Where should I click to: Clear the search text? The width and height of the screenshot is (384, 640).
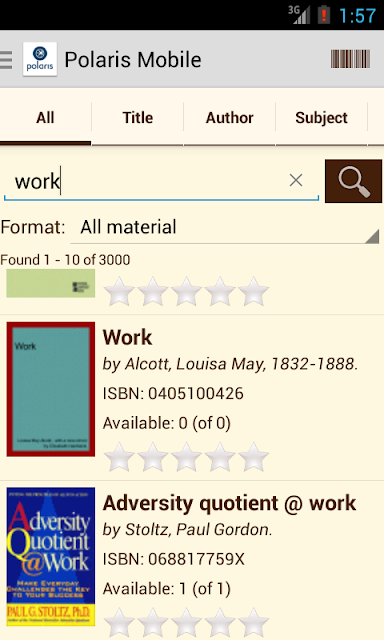[296, 180]
